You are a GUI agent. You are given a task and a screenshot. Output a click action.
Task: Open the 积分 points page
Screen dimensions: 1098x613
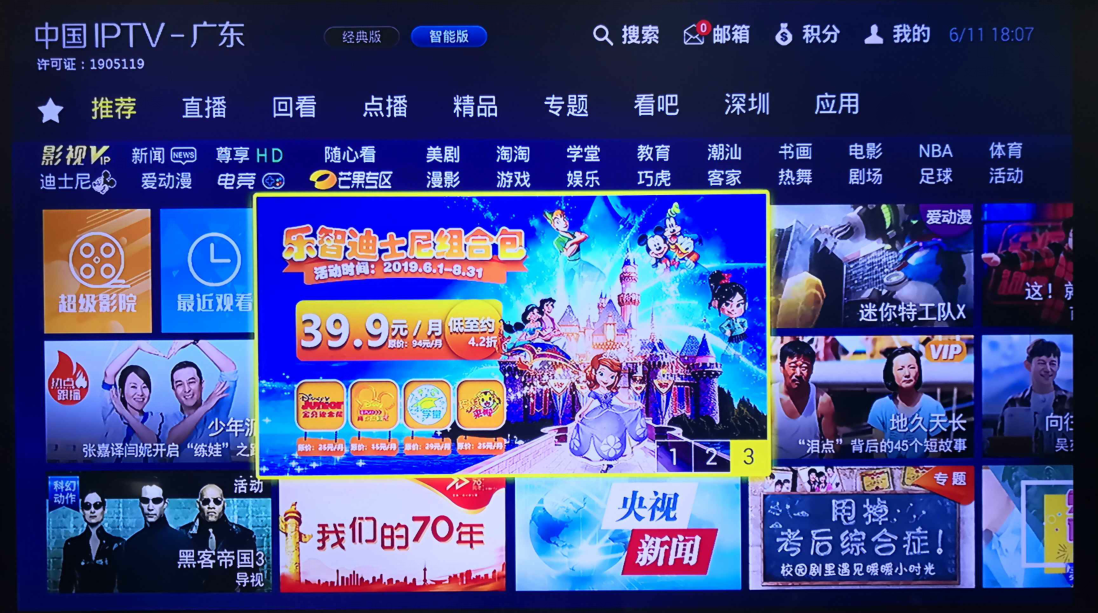pos(807,35)
